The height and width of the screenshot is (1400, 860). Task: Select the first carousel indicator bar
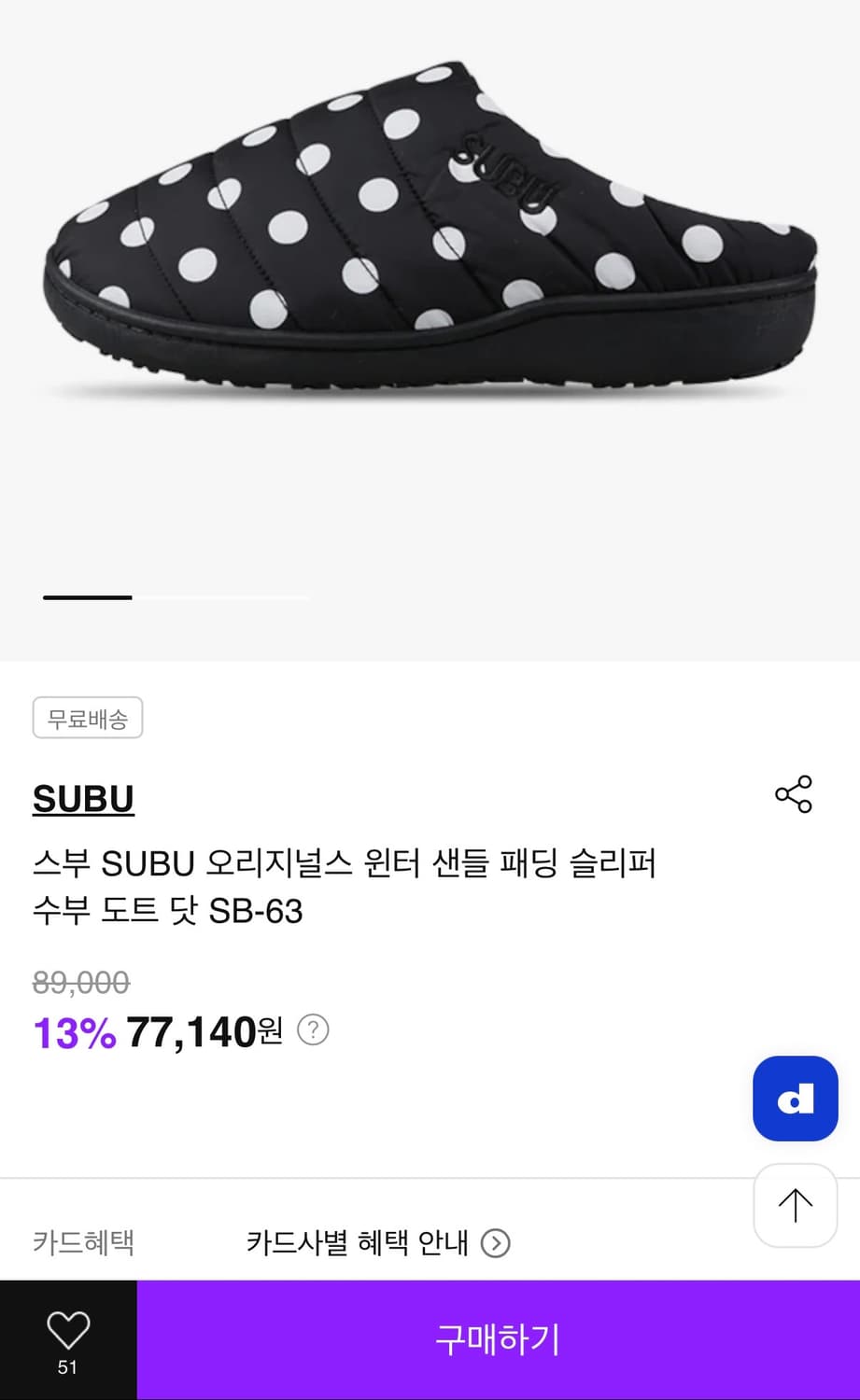tap(86, 598)
